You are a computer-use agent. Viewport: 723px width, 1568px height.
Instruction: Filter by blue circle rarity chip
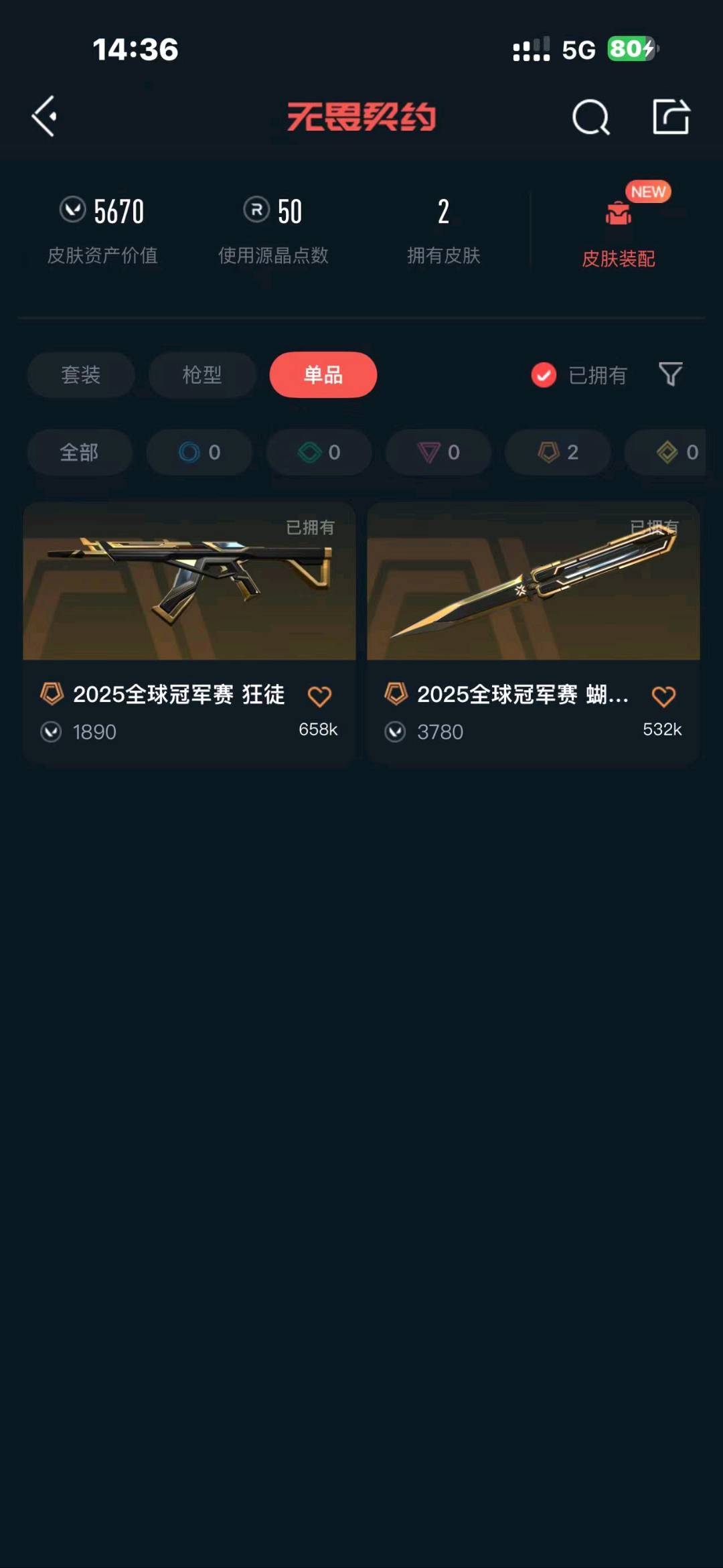point(199,452)
